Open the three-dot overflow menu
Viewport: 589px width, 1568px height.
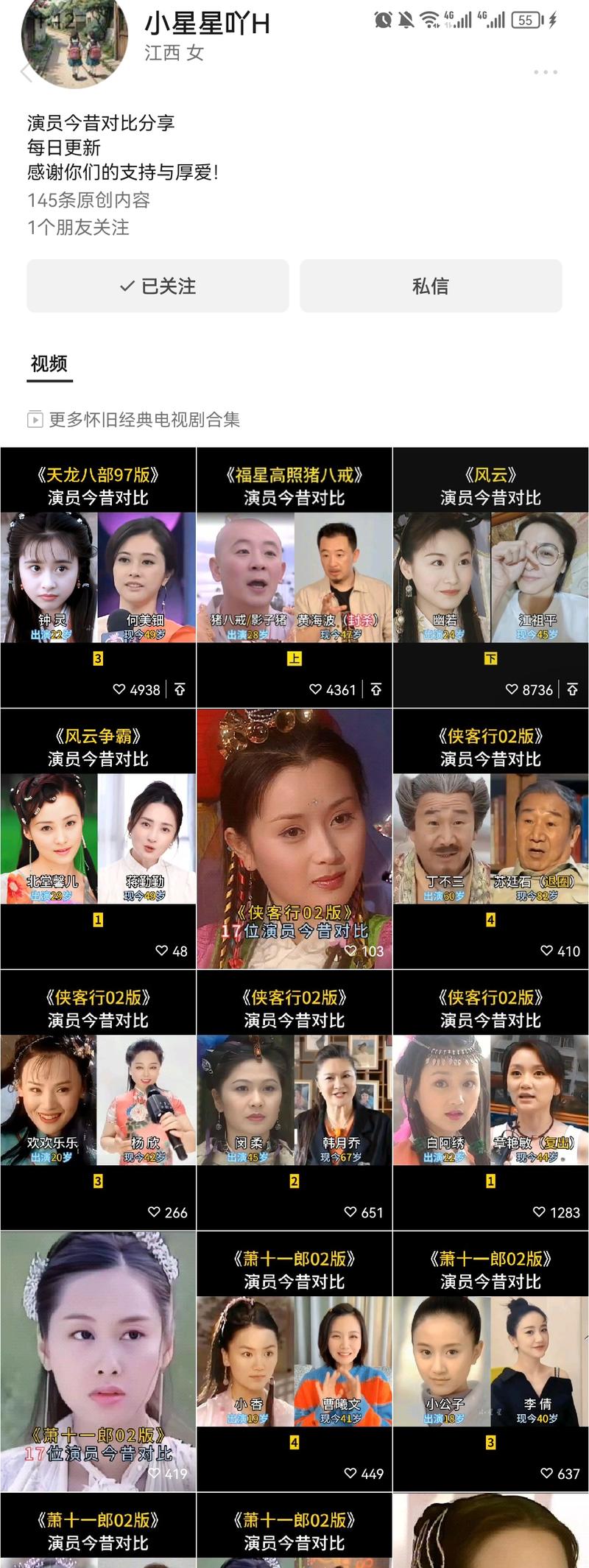click(x=545, y=72)
